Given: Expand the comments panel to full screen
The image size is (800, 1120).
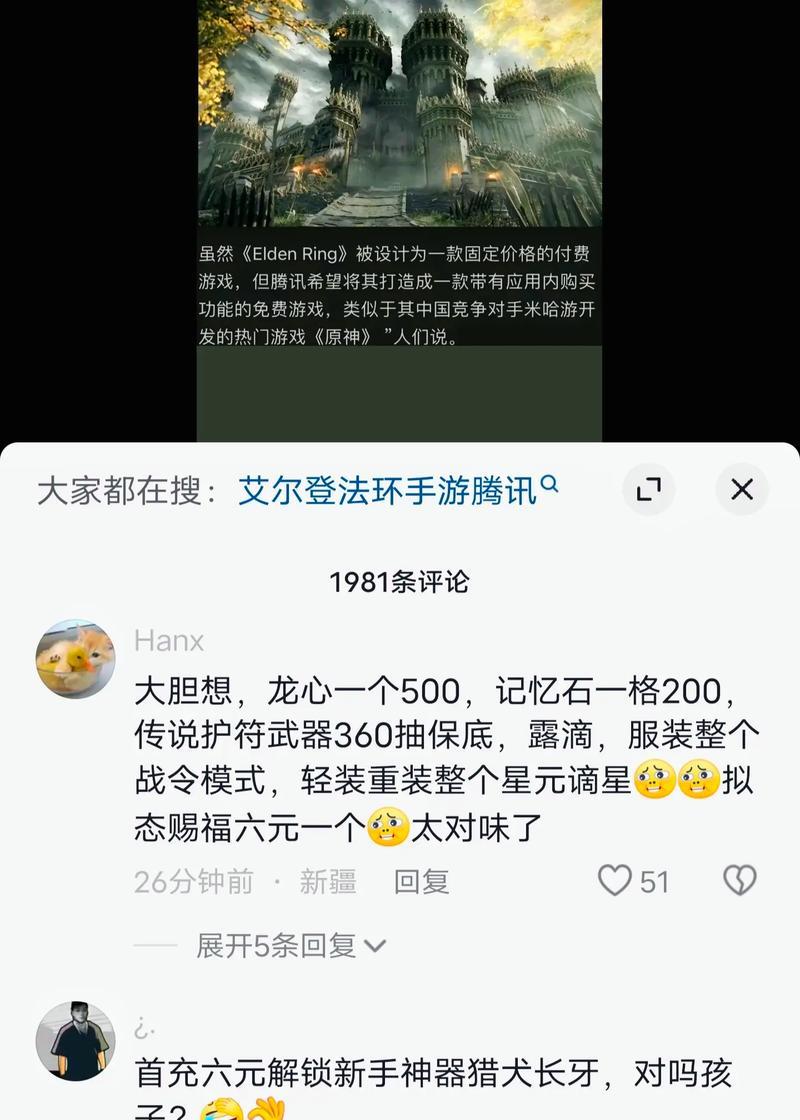Looking at the screenshot, I should (649, 489).
